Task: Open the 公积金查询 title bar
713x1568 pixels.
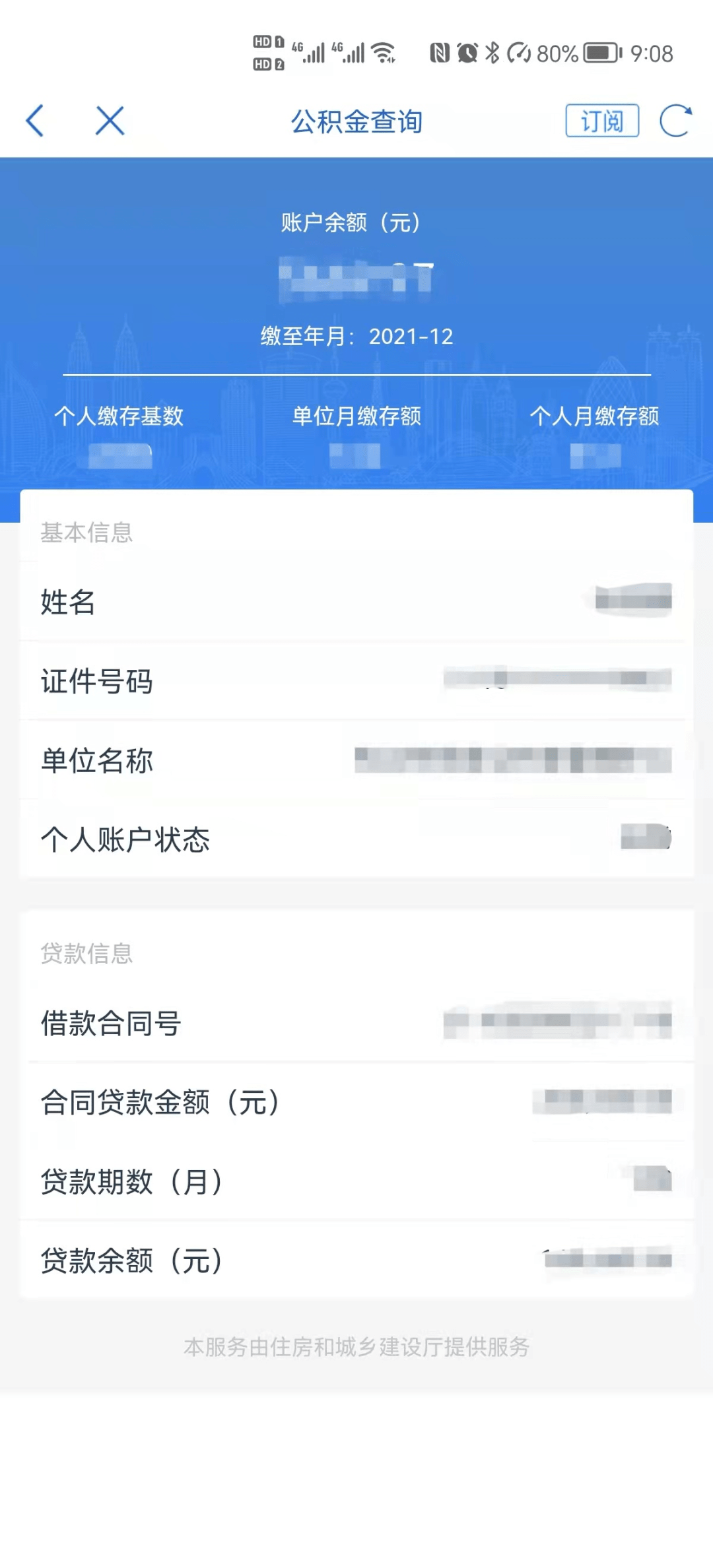Action: [356, 121]
